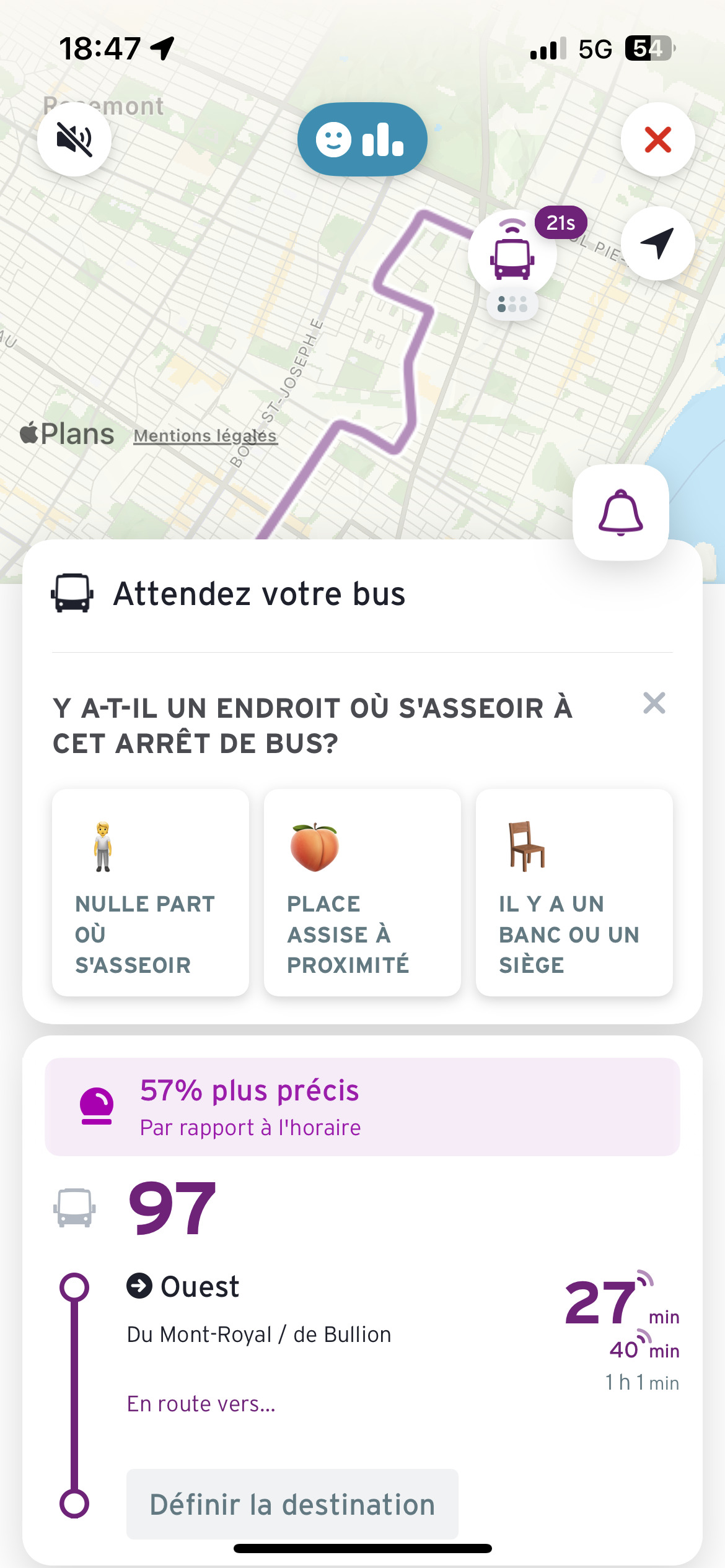Screen dimensions: 725x1568
Task: Open the 57% plus précis banner
Action: pos(362,1107)
